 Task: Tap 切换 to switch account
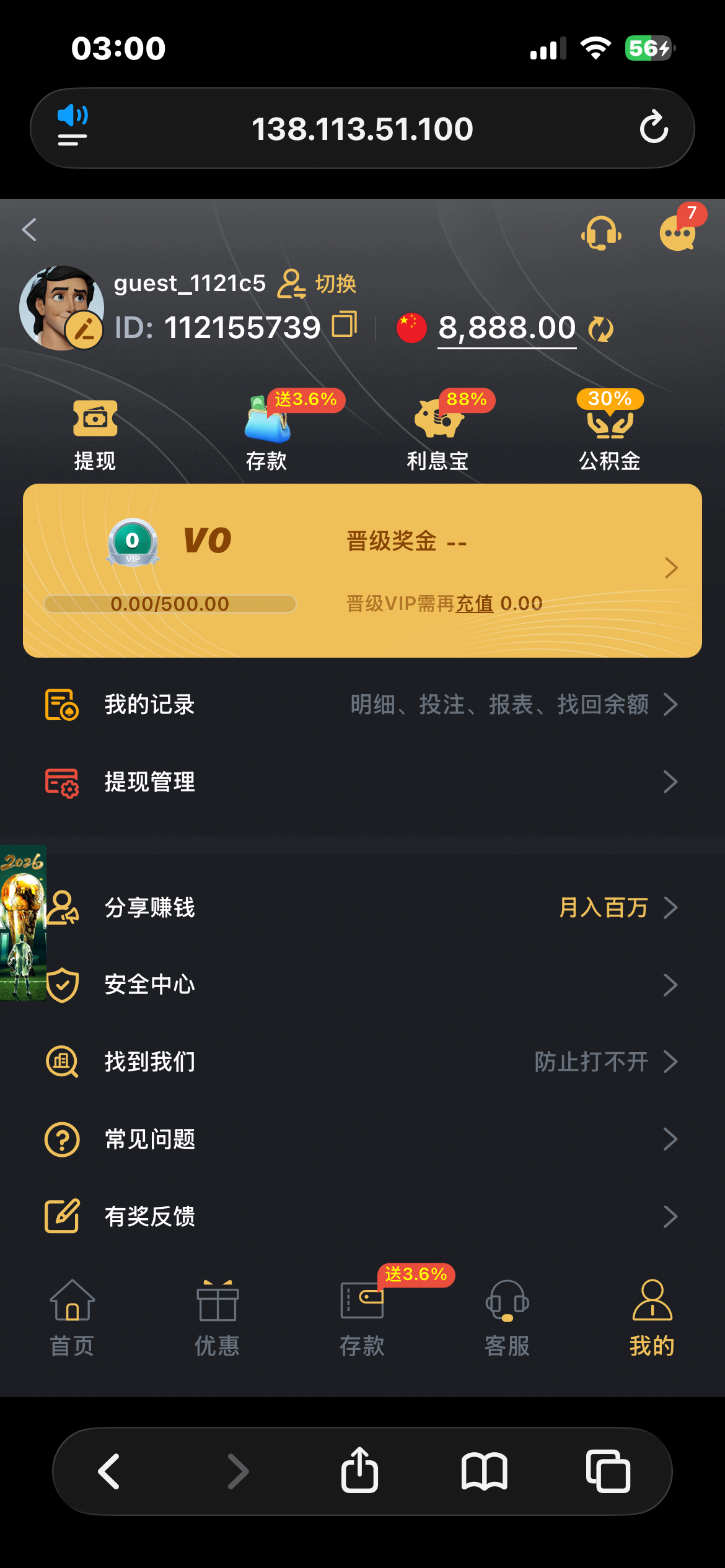pos(317,284)
